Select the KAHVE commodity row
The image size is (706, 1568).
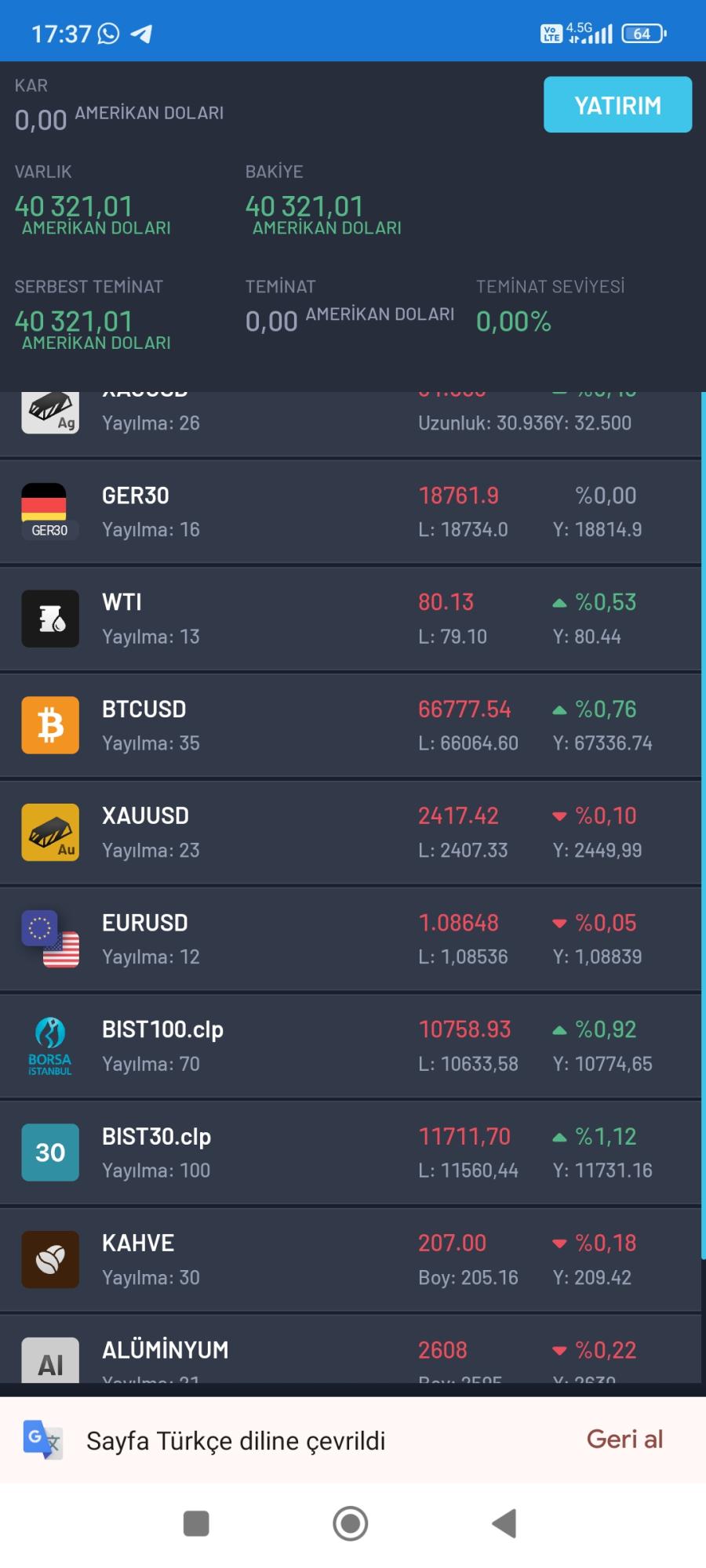(350, 1259)
